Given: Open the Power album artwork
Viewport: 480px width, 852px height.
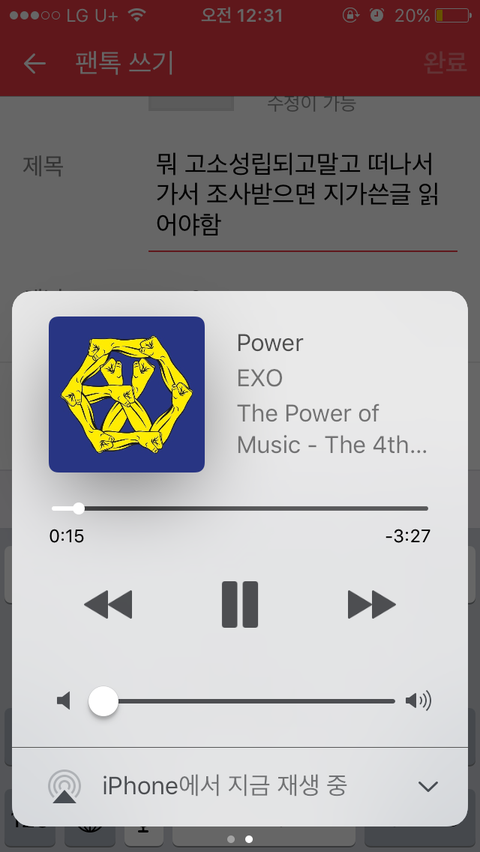Looking at the screenshot, I should pos(127,394).
